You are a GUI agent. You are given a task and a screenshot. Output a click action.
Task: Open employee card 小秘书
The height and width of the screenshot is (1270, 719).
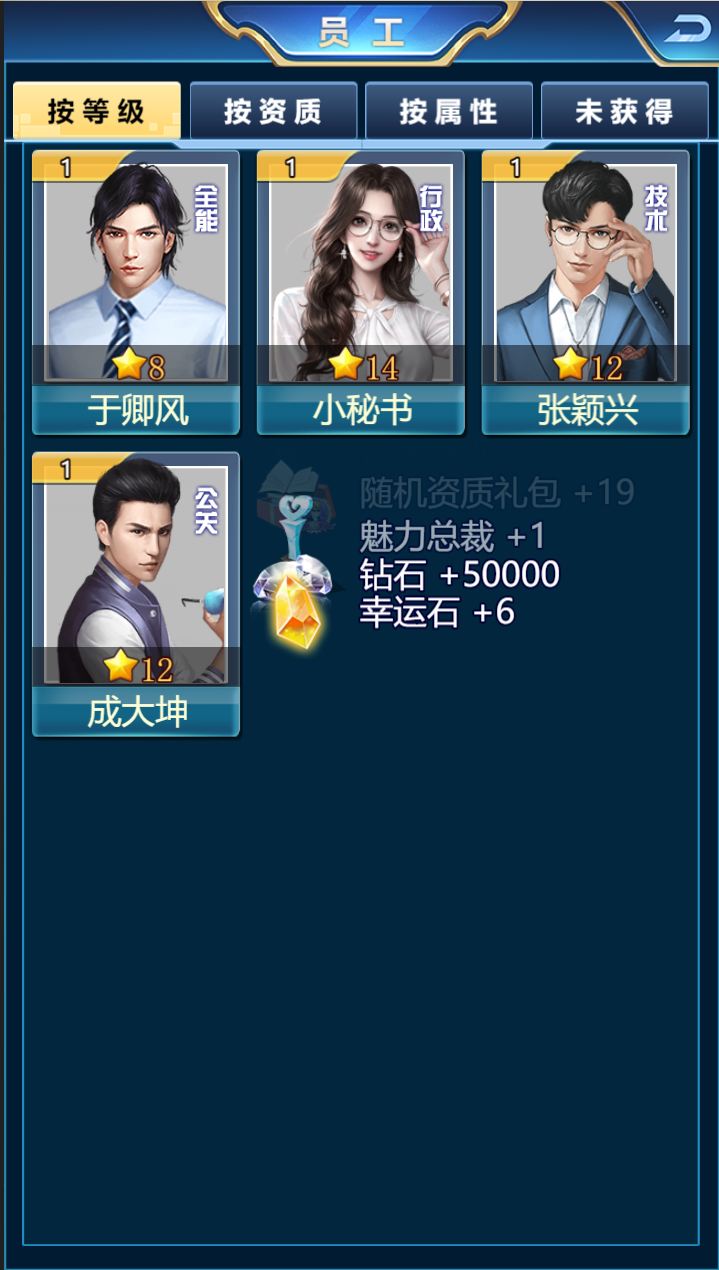361,292
